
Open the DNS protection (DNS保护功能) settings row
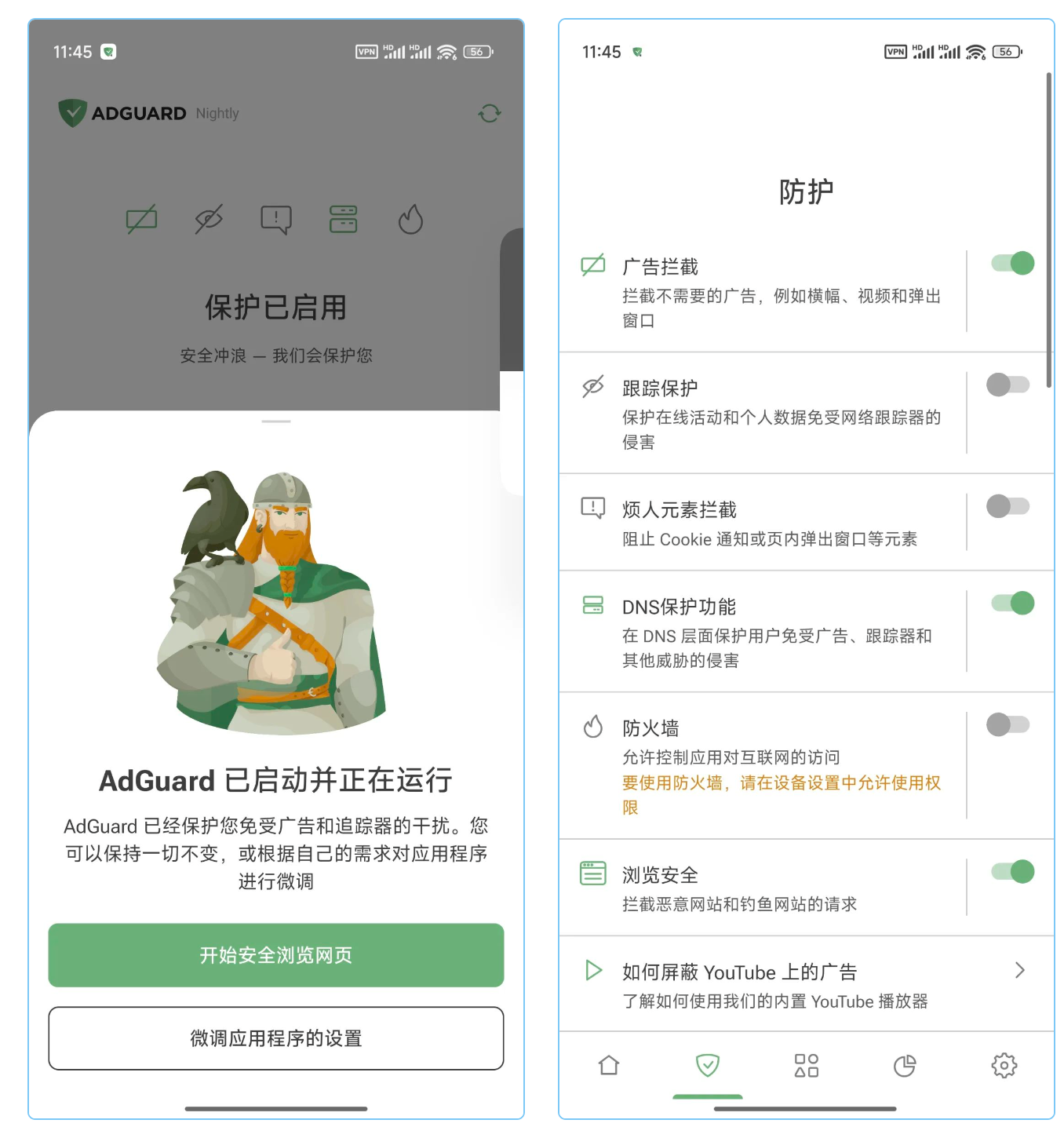(769, 633)
